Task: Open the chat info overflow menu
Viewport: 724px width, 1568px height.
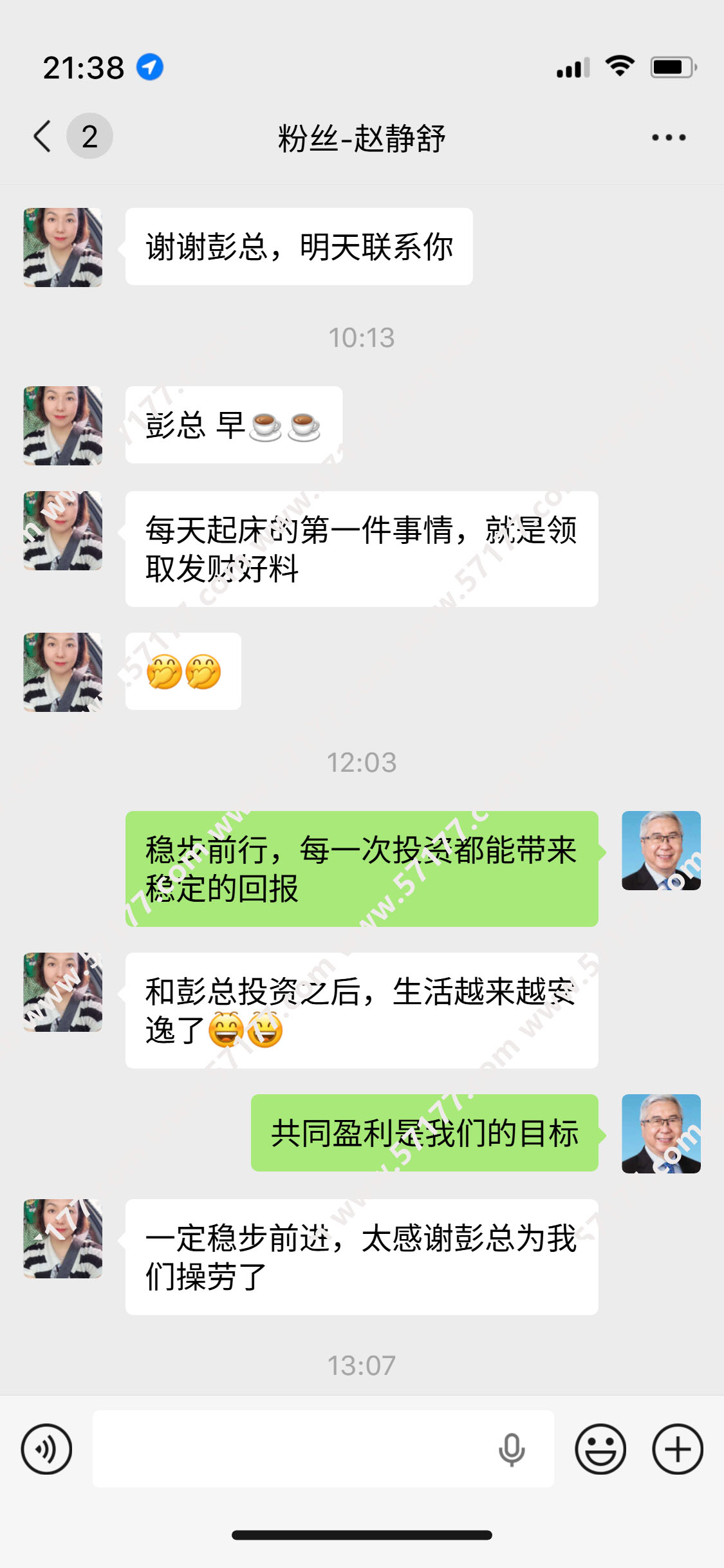Action: click(669, 137)
